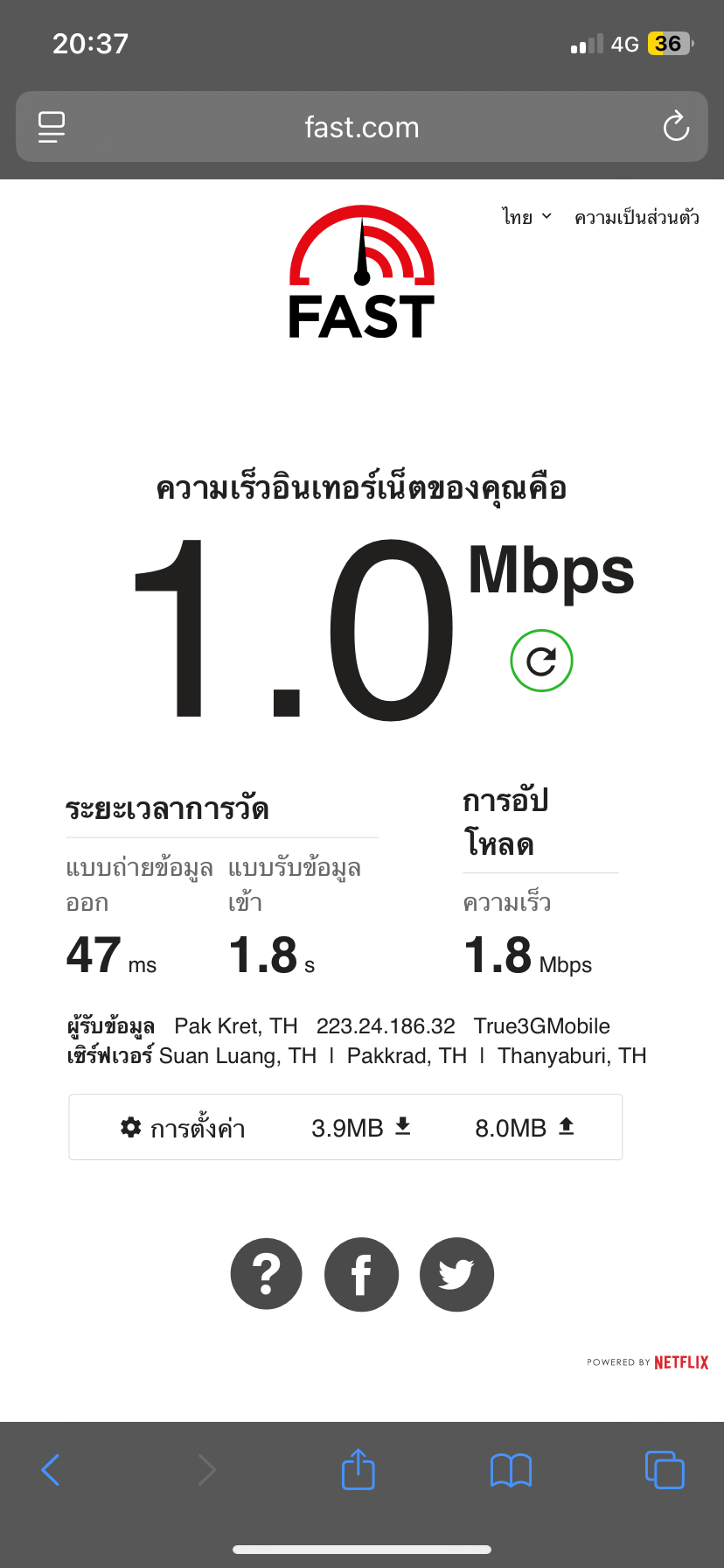Reload the page from the address bar
The height and width of the screenshot is (1568, 724).
pos(676,127)
